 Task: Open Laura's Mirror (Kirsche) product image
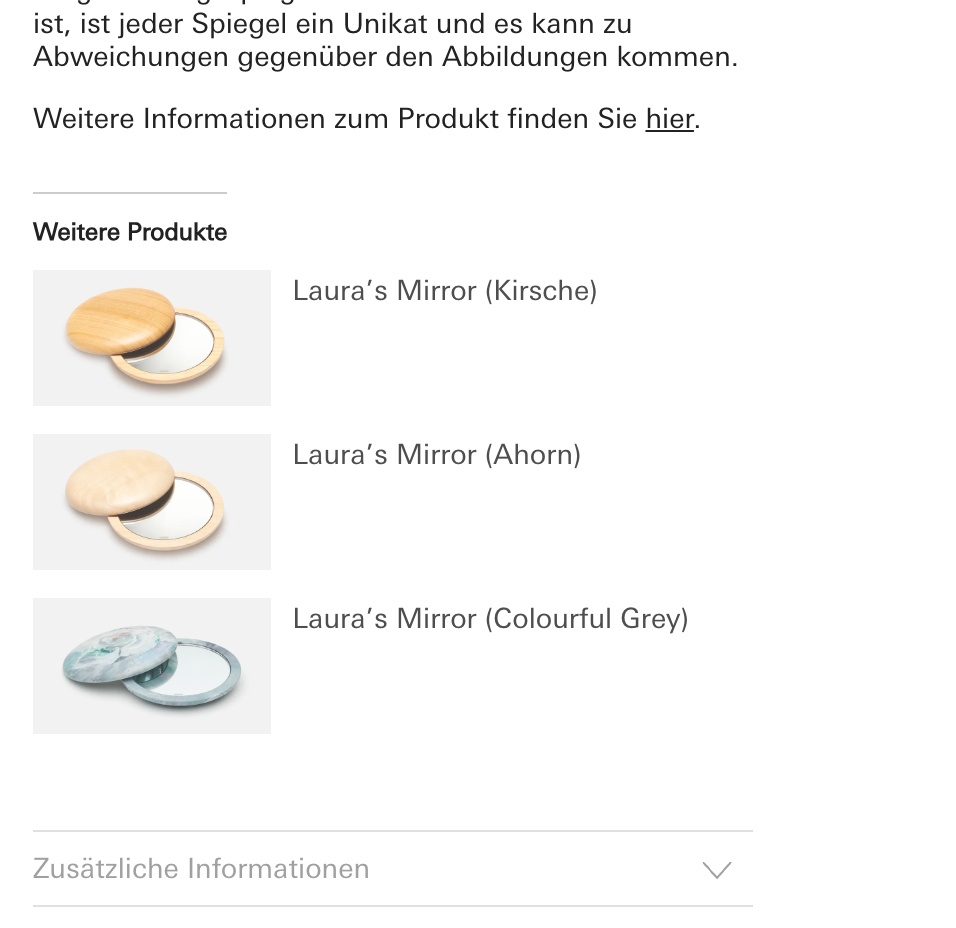pos(152,338)
